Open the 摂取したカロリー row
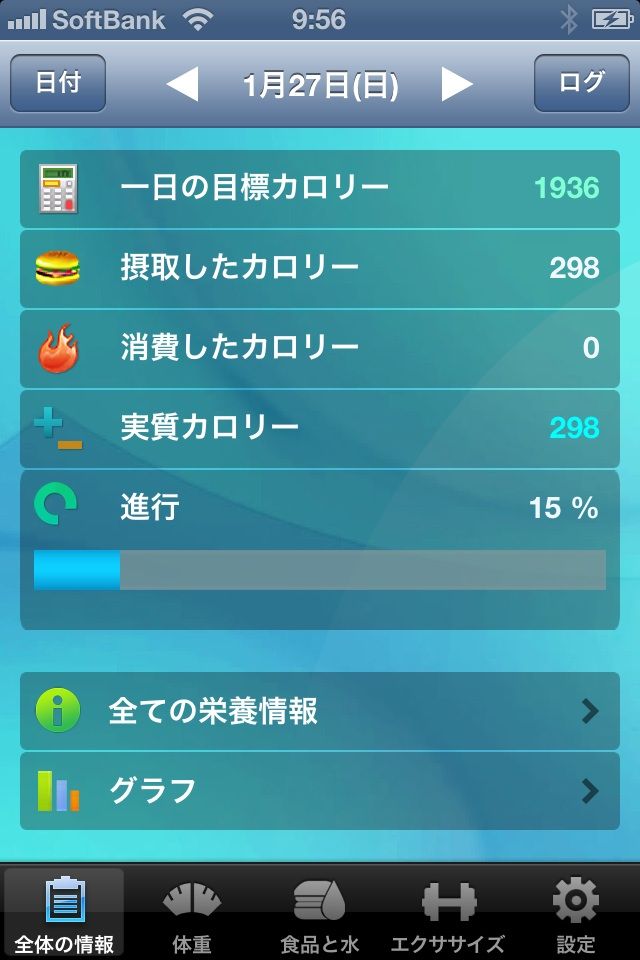Image resolution: width=640 pixels, height=960 pixels. 320,269
